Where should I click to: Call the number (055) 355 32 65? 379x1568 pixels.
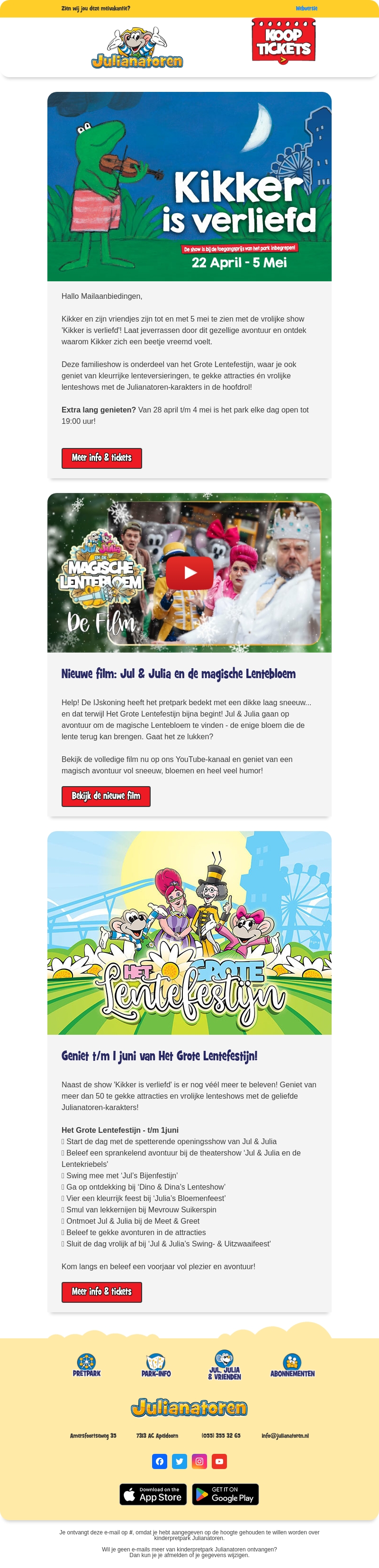[221, 1435]
